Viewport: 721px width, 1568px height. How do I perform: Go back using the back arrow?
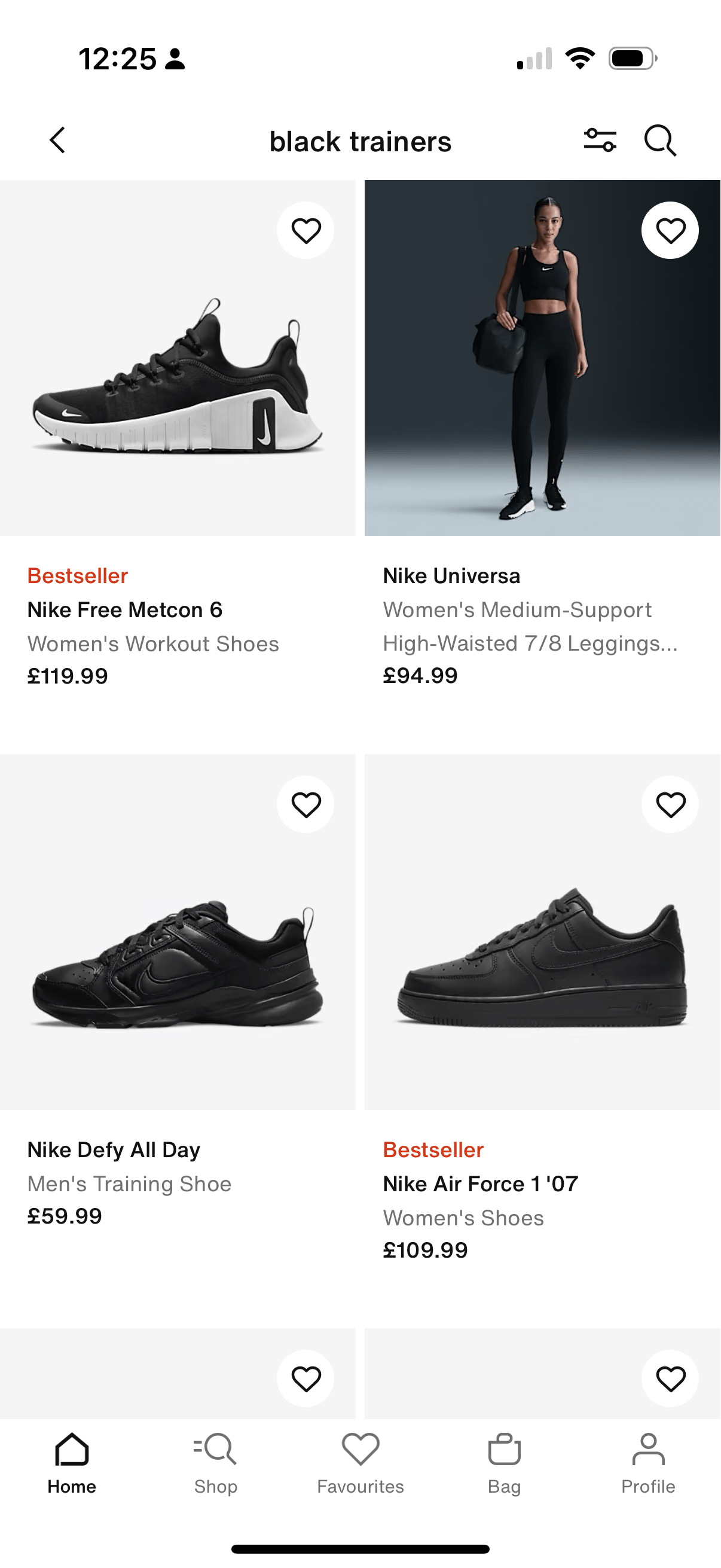coord(57,141)
